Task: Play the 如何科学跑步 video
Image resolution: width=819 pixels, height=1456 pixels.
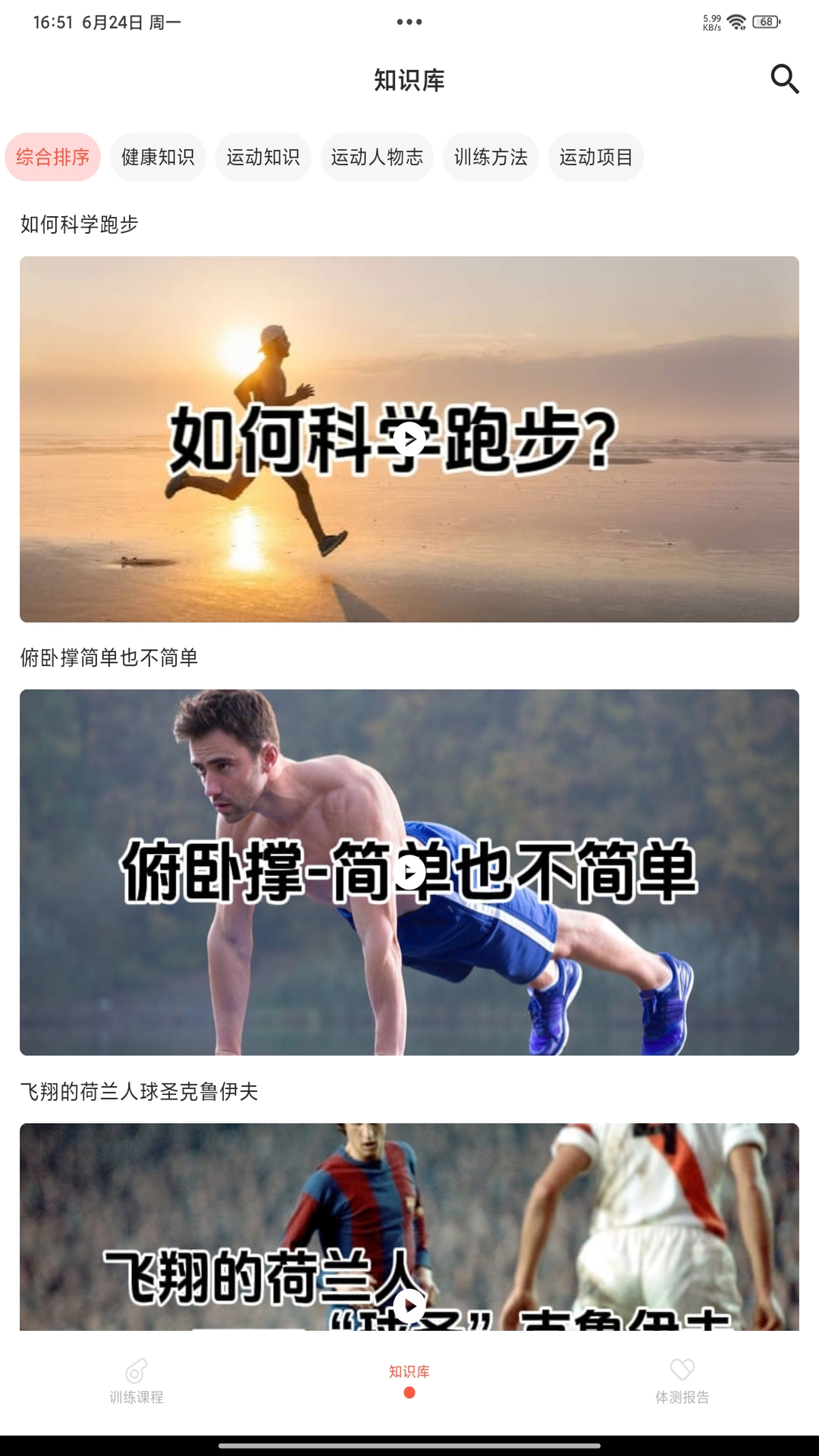Action: click(x=409, y=438)
